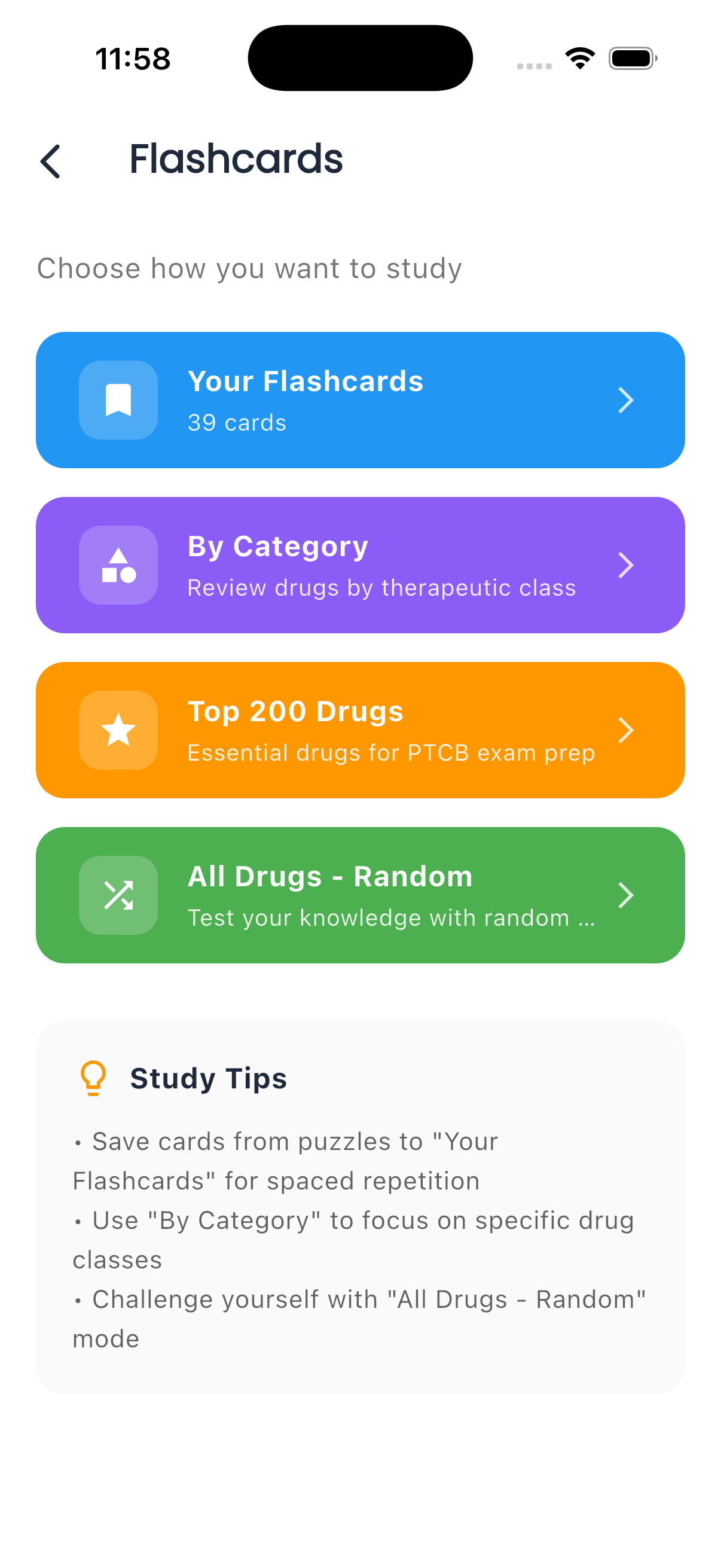Screen dimensions: 721x1568
Task: Tap the star icon on Top 200 Drugs
Action: (x=118, y=730)
